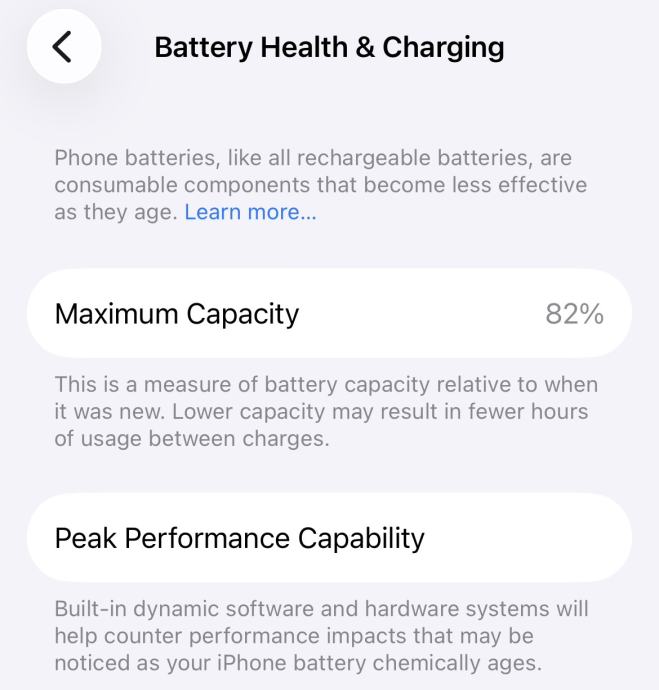Open the Learn more link
The height and width of the screenshot is (690, 659).
coord(250,212)
